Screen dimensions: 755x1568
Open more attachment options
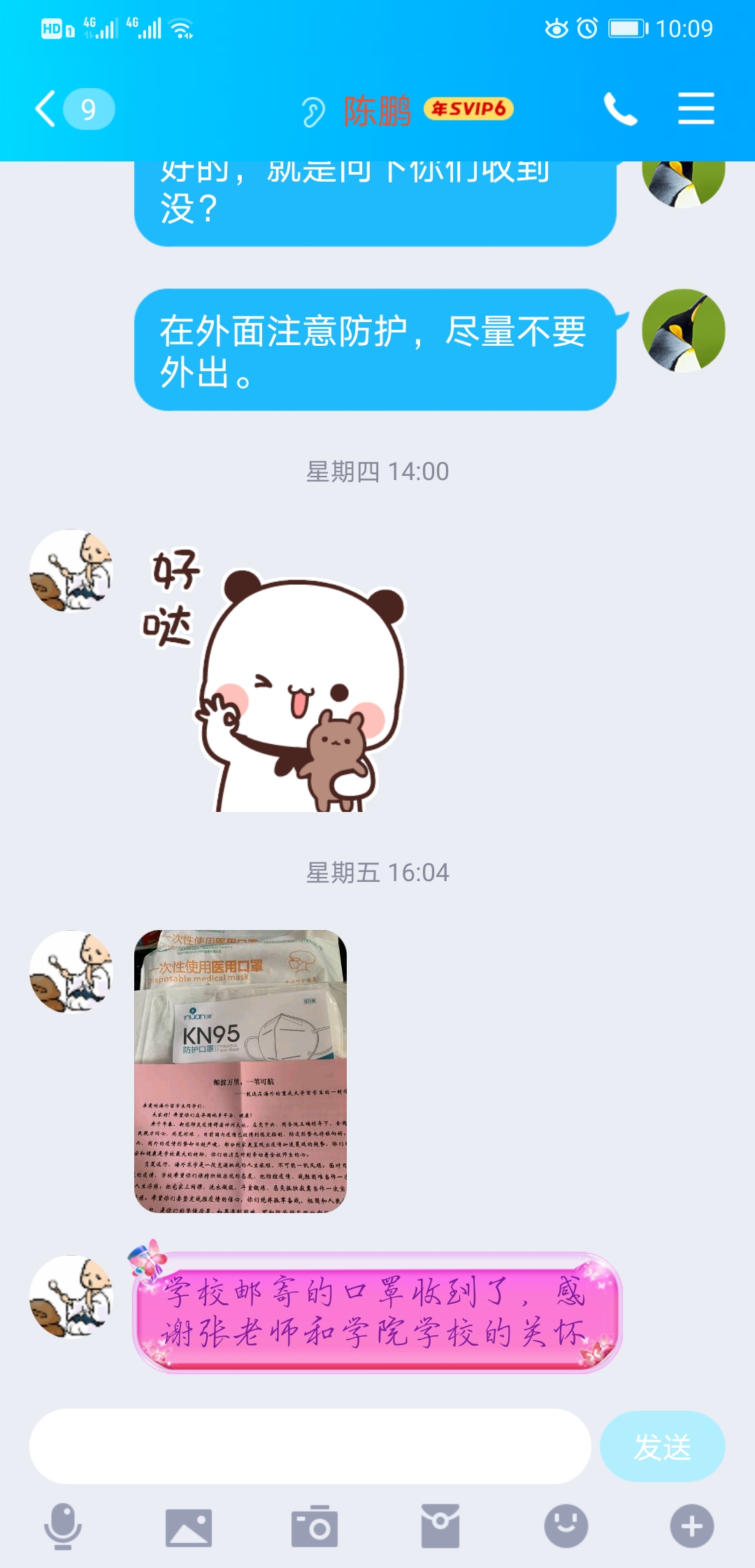pyautogui.click(x=692, y=1526)
